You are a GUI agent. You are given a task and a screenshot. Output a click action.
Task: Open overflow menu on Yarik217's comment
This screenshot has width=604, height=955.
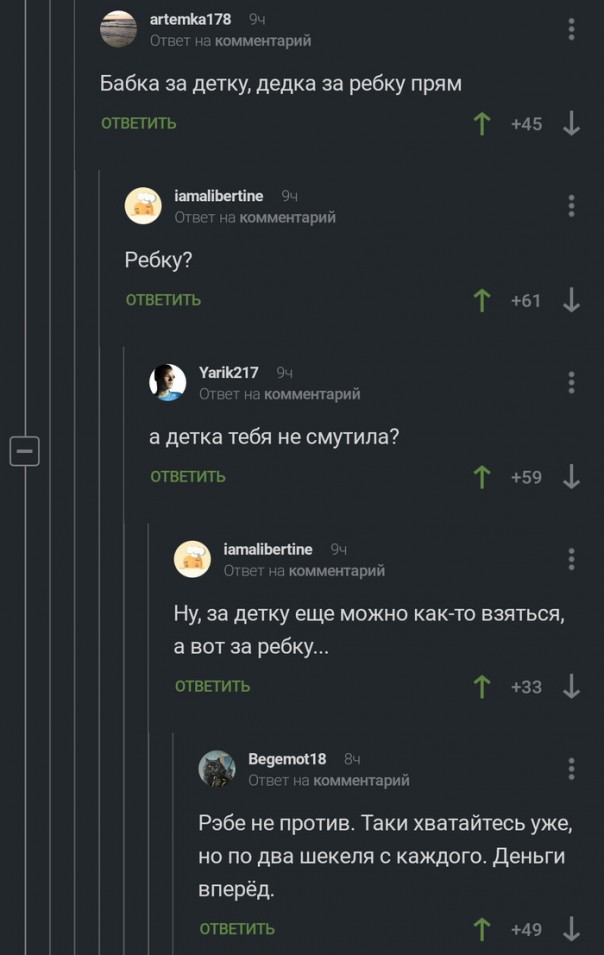pos(572,382)
